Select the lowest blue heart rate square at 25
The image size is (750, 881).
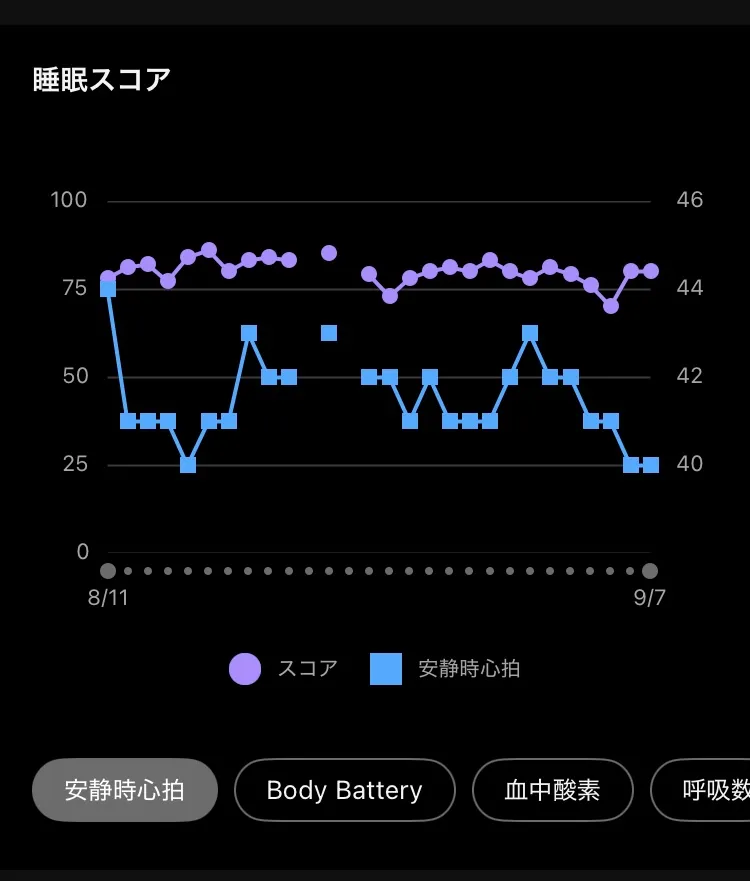pos(187,463)
